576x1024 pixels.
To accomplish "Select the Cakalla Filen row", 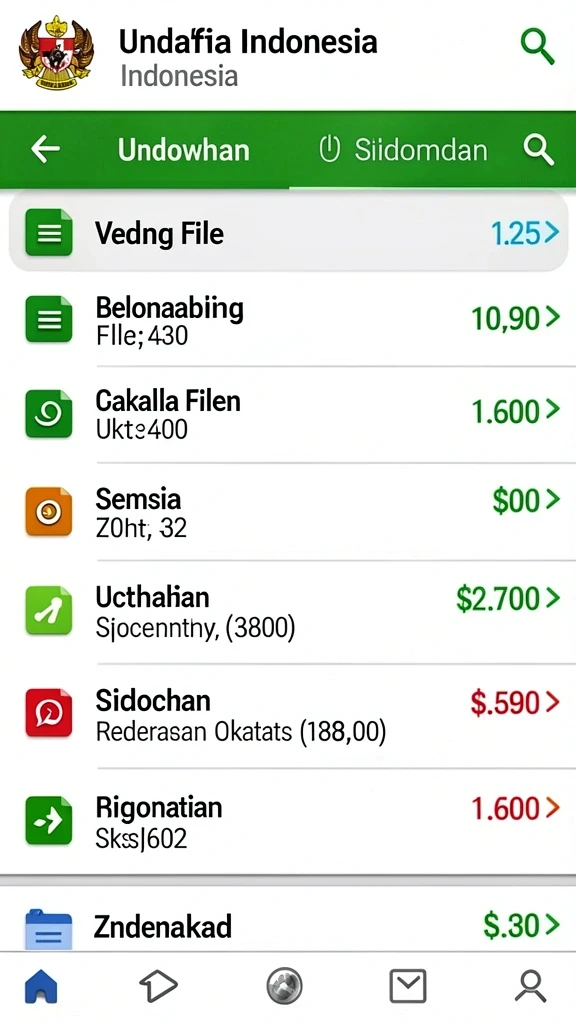I will click(x=288, y=413).
